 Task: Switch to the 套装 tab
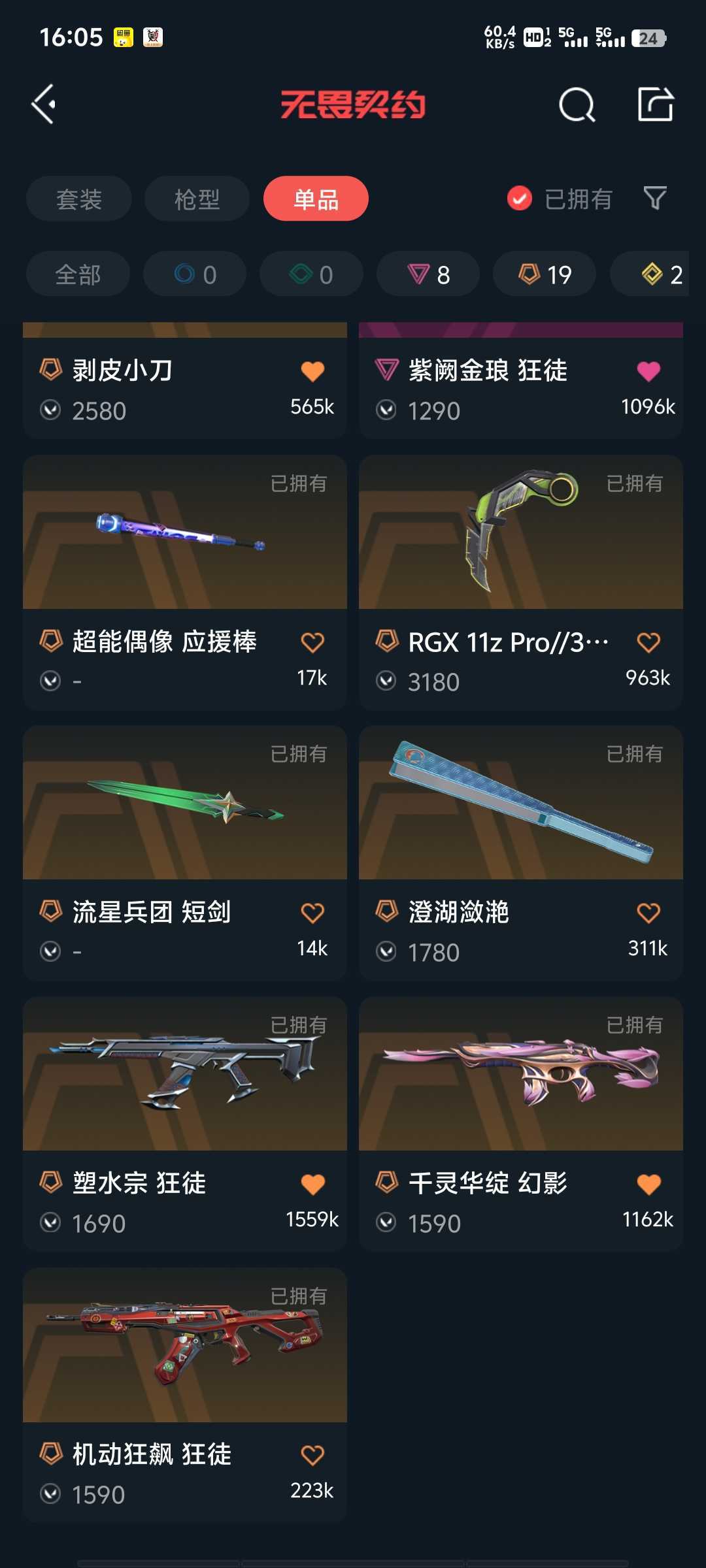point(79,199)
